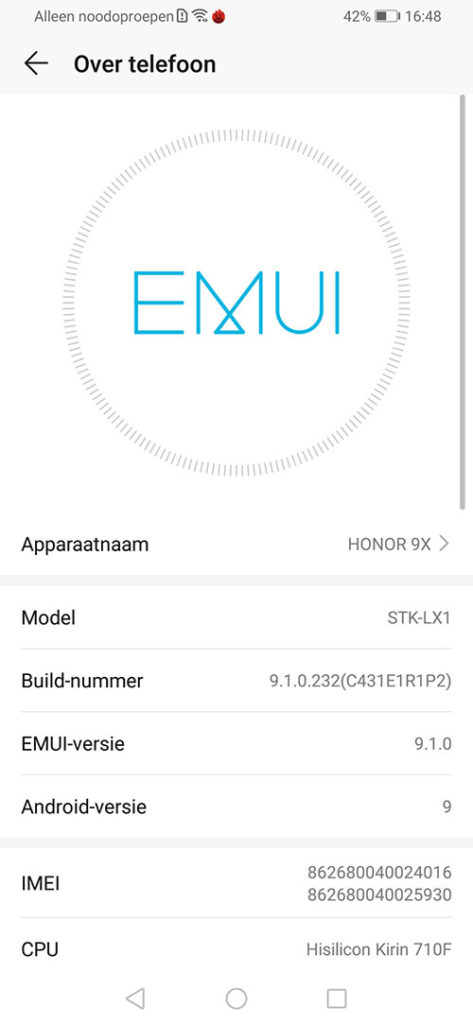Tap the system back button
Screen dimensions: 473x1024
click(135, 998)
